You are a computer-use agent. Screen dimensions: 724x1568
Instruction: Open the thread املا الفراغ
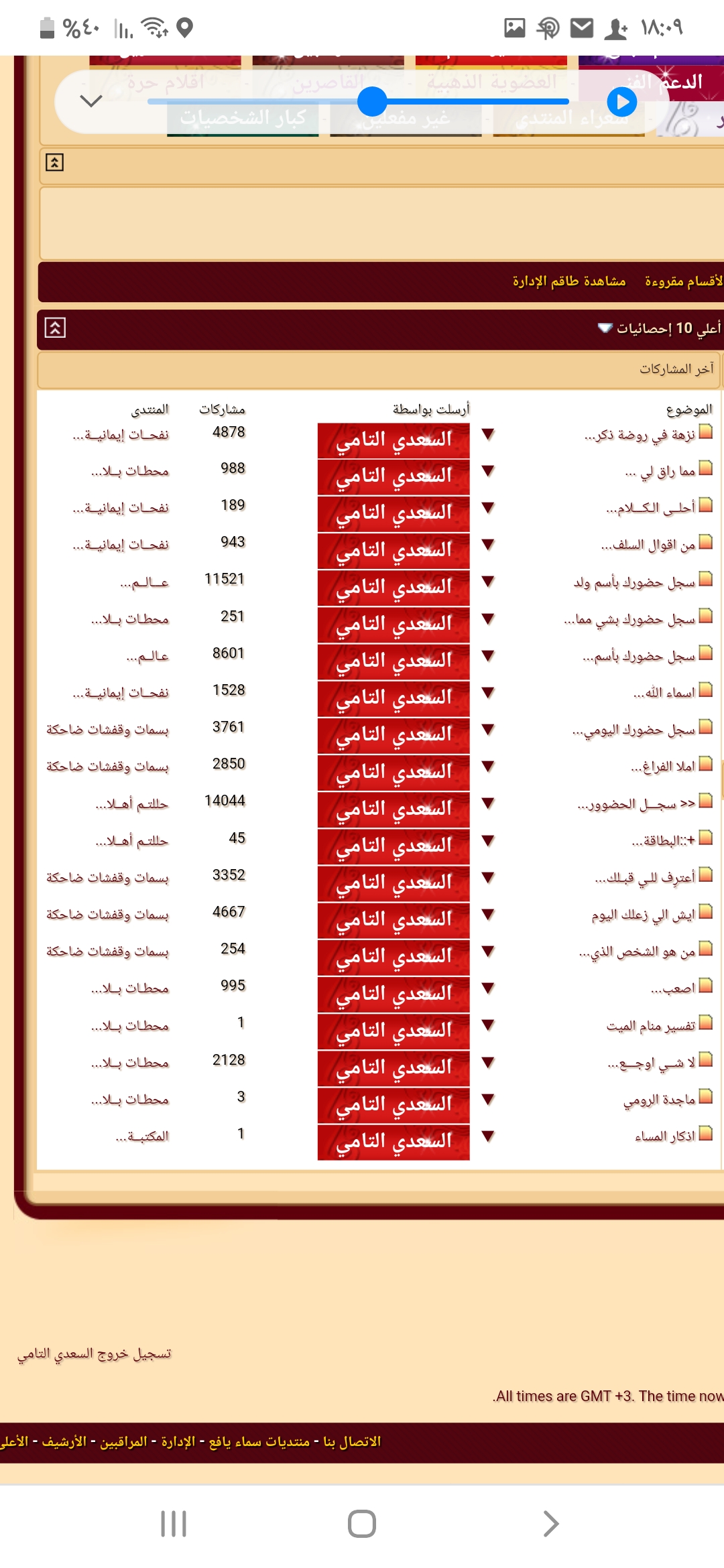pos(663,767)
